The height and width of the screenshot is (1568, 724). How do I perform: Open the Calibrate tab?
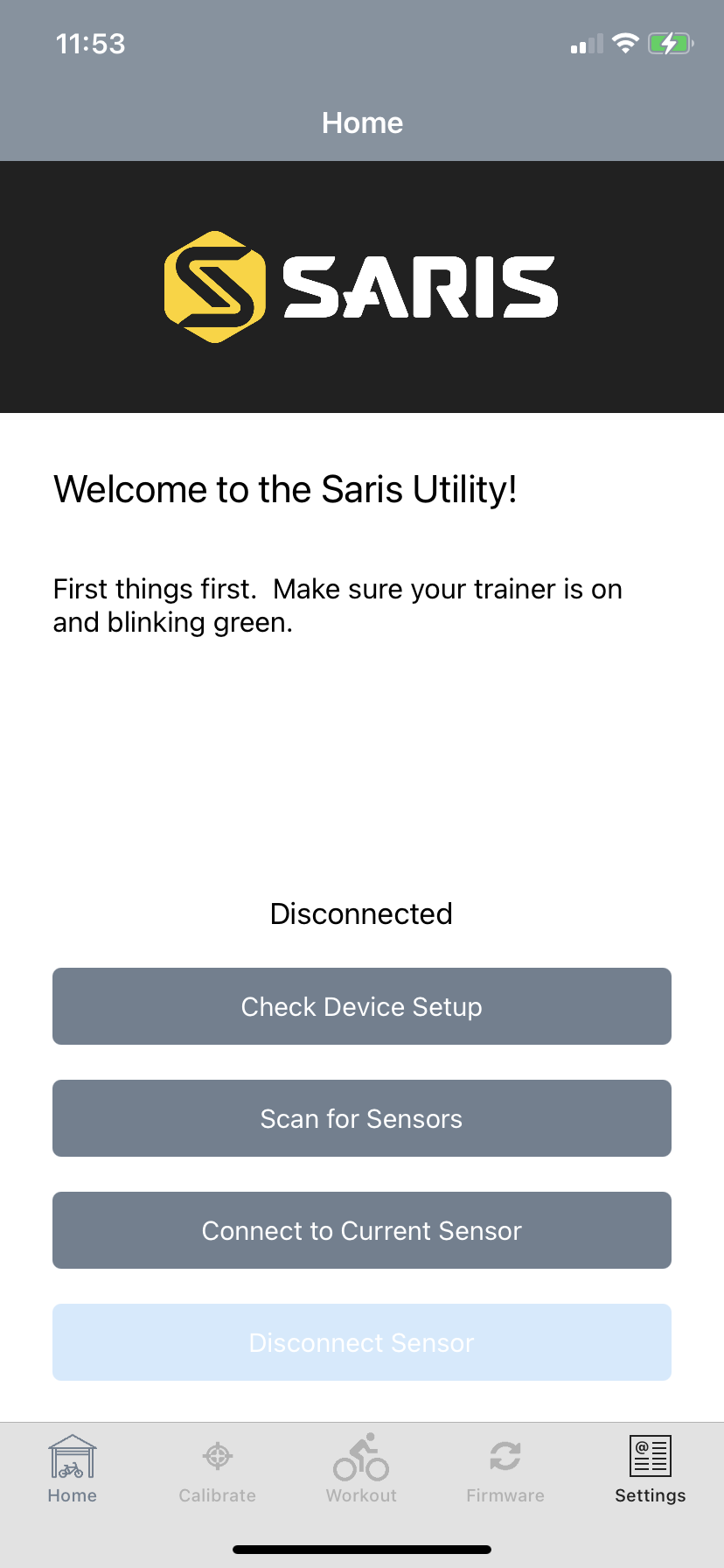click(218, 1469)
